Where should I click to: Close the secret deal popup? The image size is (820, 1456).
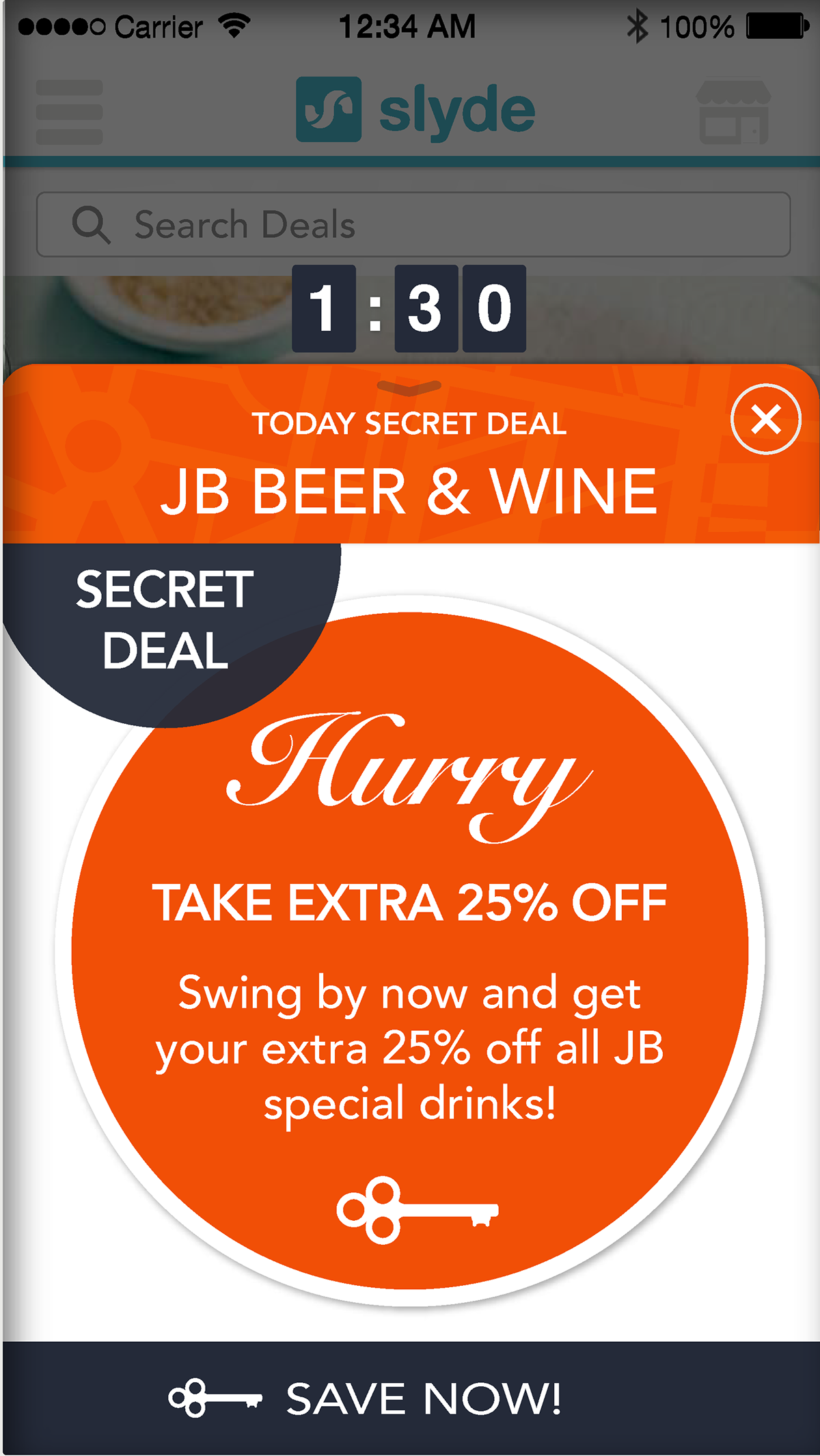pyautogui.click(x=765, y=419)
